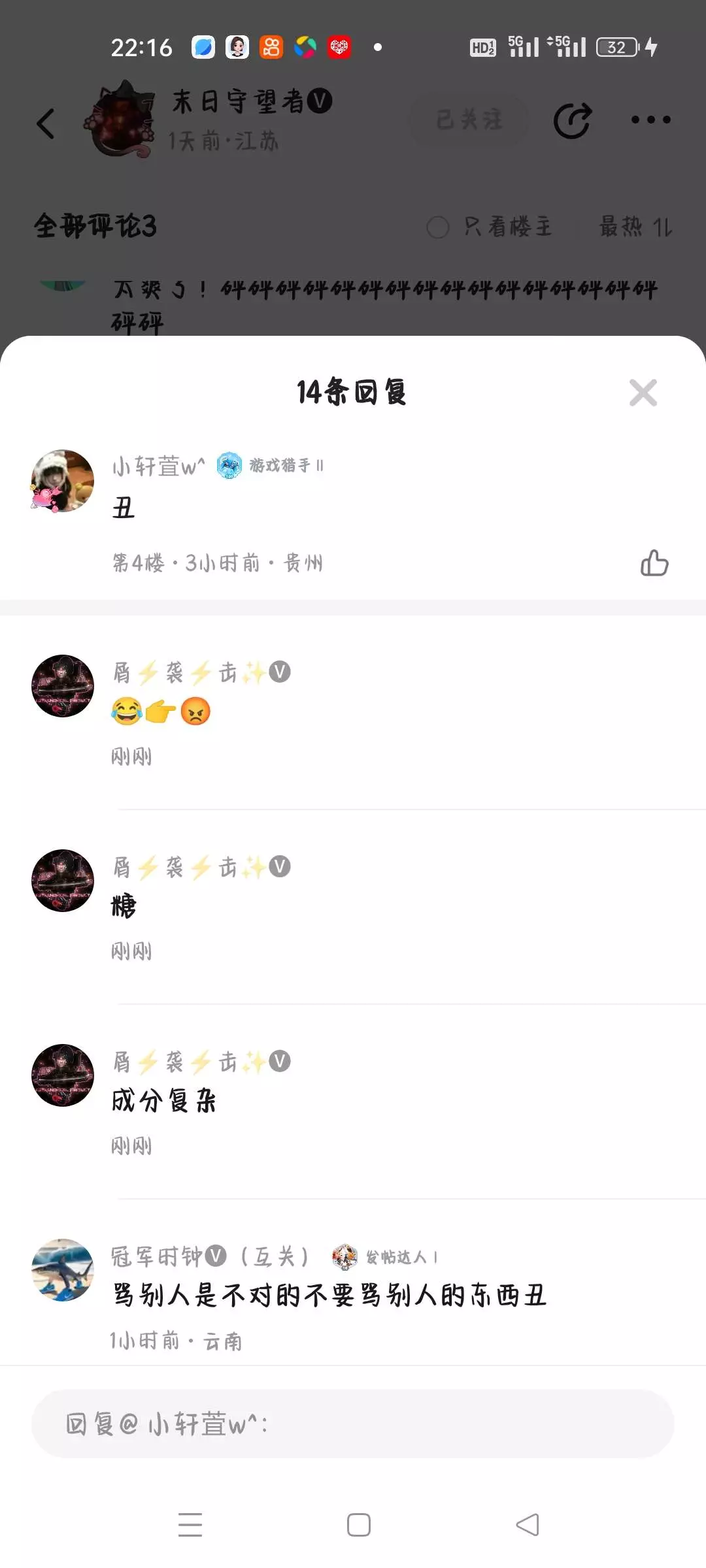Close the 14条回复 replies panel
706x1568 pixels.
point(643,393)
